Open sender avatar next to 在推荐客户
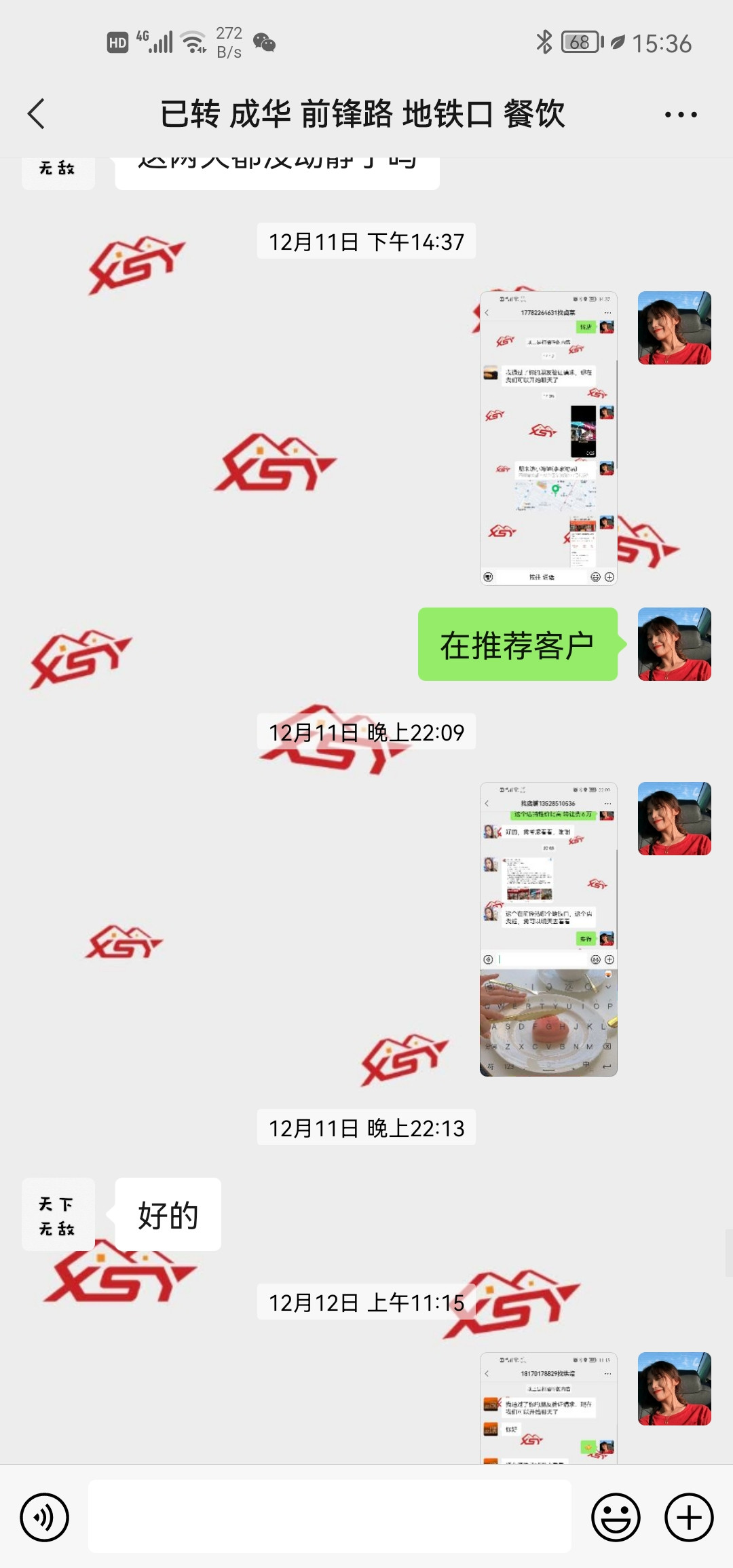The image size is (733, 1568). click(674, 644)
